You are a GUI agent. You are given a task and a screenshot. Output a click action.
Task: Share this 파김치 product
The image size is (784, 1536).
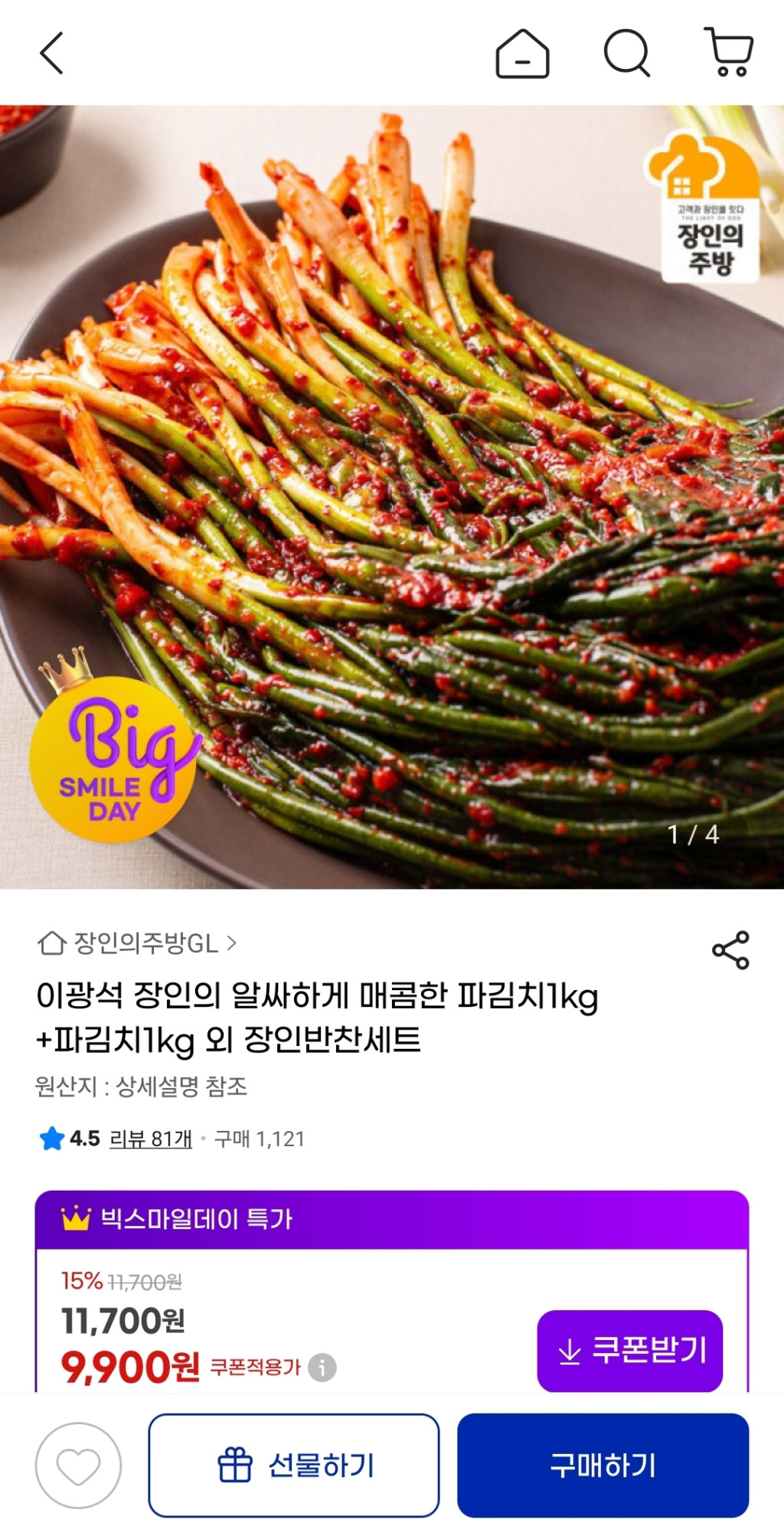coord(730,950)
